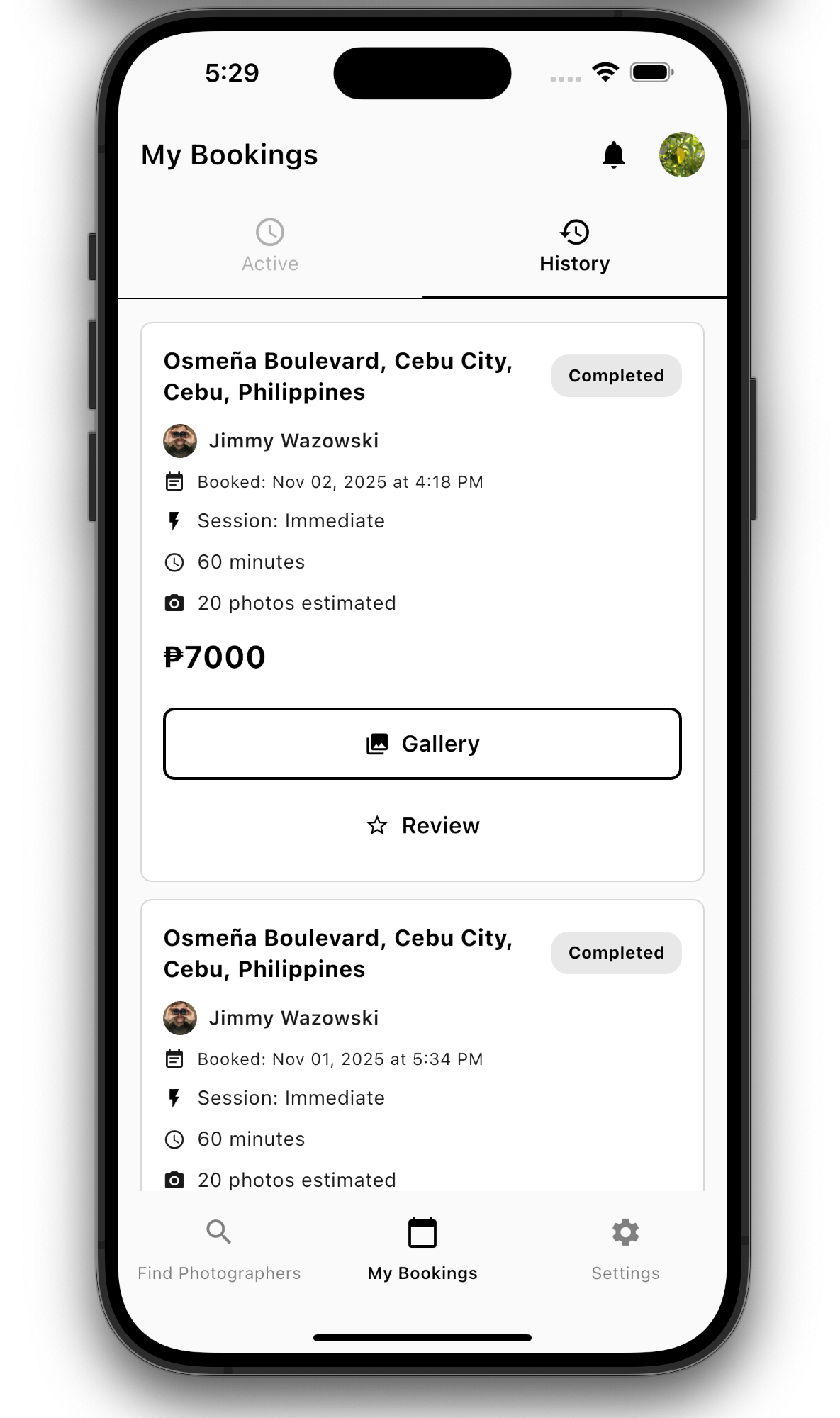Open your profile picture in the header
This screenshot has width=840, height=1418.
(681, 155)
